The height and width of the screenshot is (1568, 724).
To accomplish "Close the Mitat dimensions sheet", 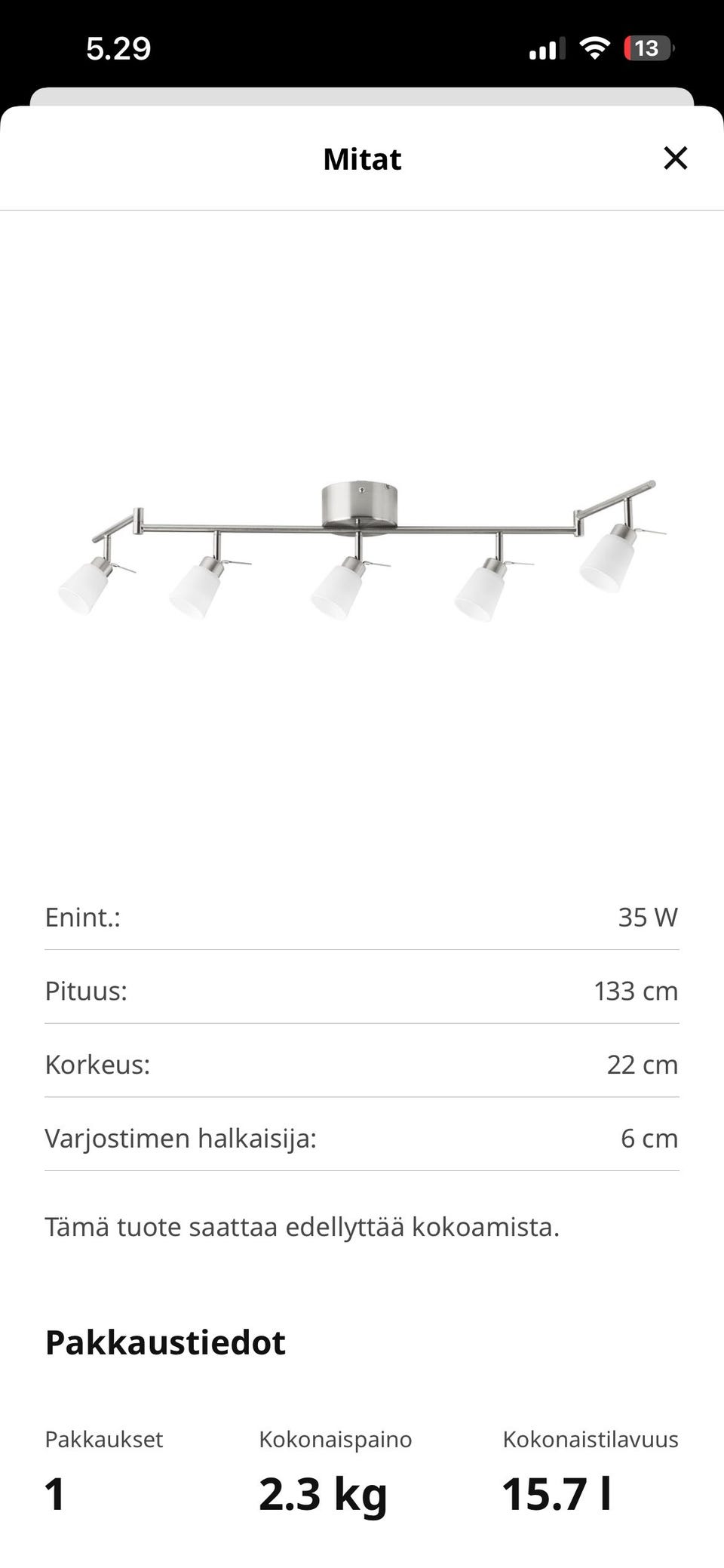I will tap(676, 158).
